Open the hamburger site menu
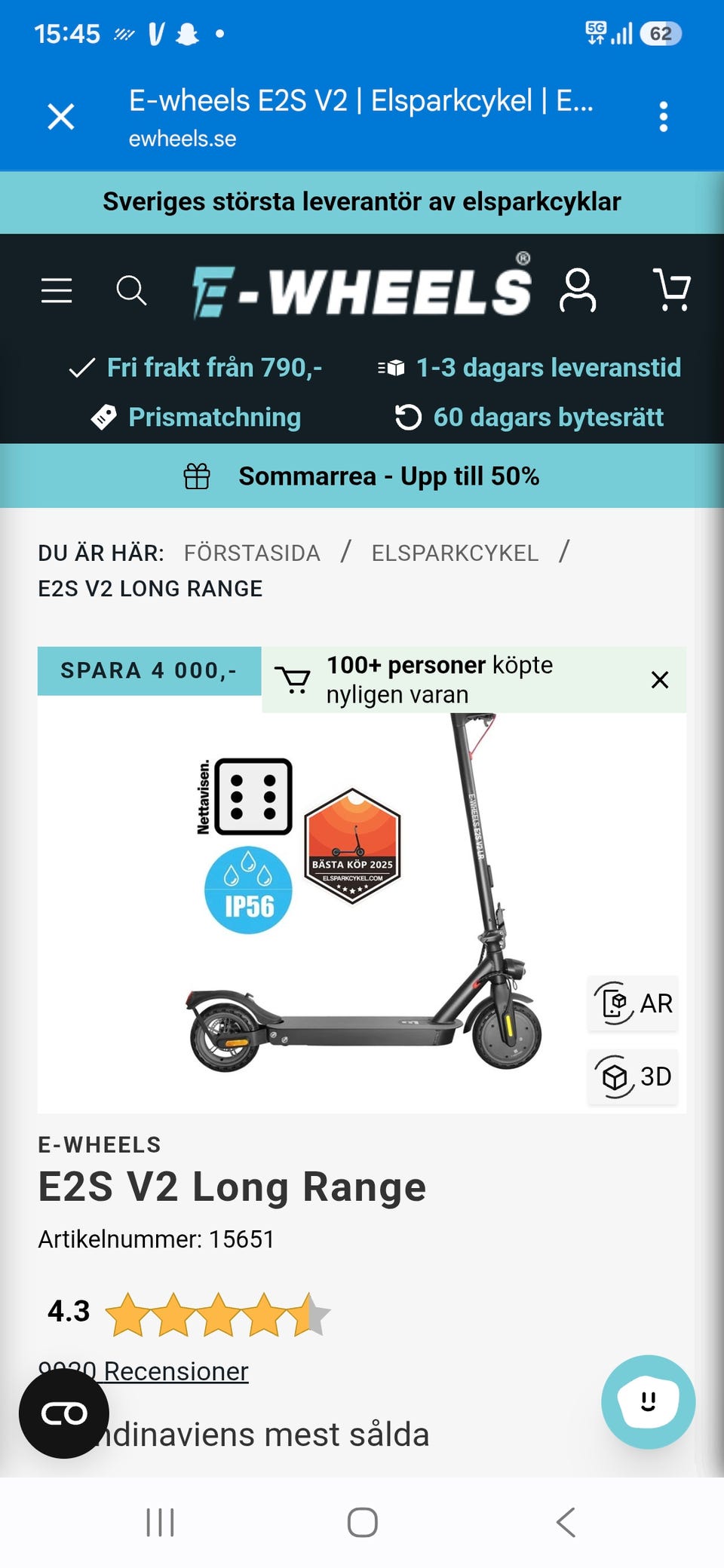724x1568 pixels. click(57, 290)
